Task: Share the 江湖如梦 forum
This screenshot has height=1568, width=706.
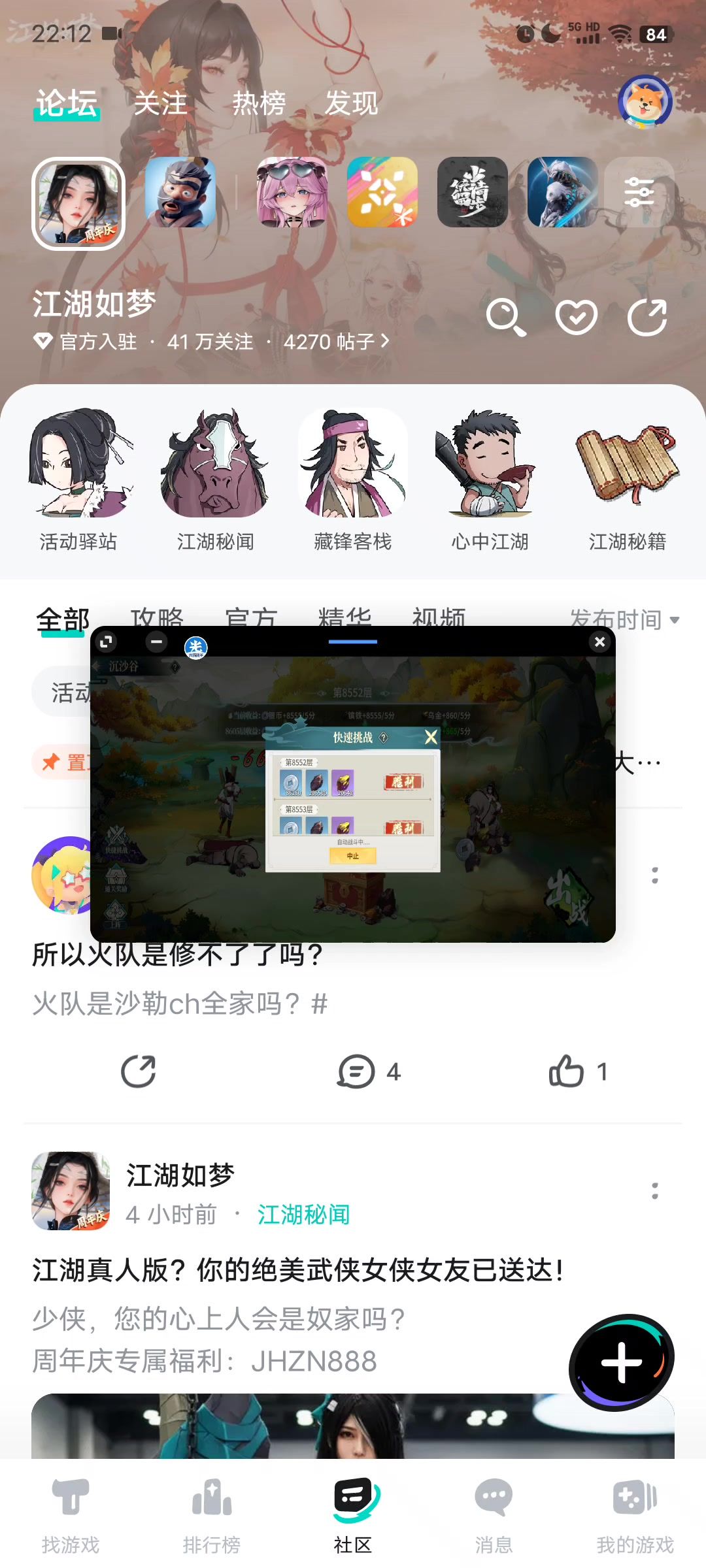Action: pyautogui.click(x=647, y=318)
